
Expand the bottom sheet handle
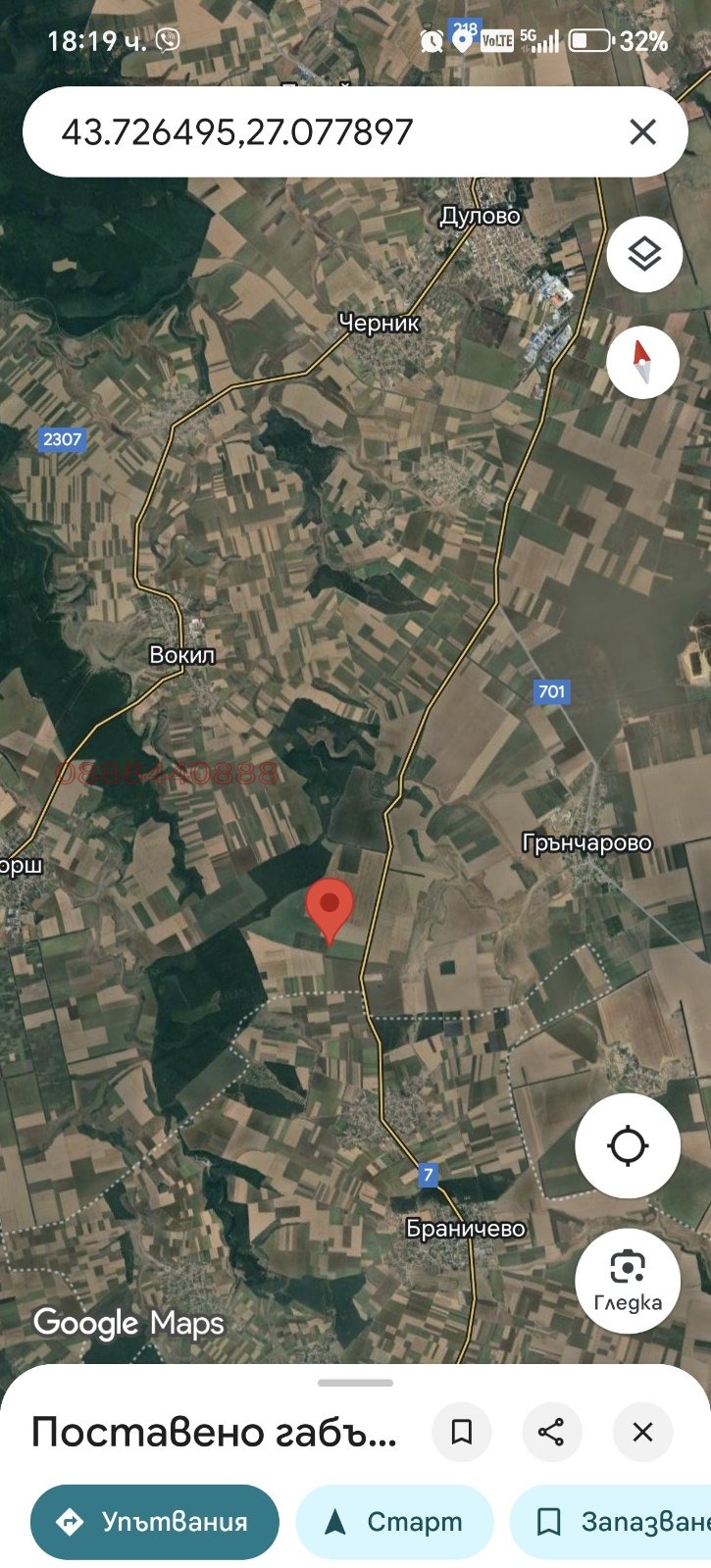(x=355, y=1383)
